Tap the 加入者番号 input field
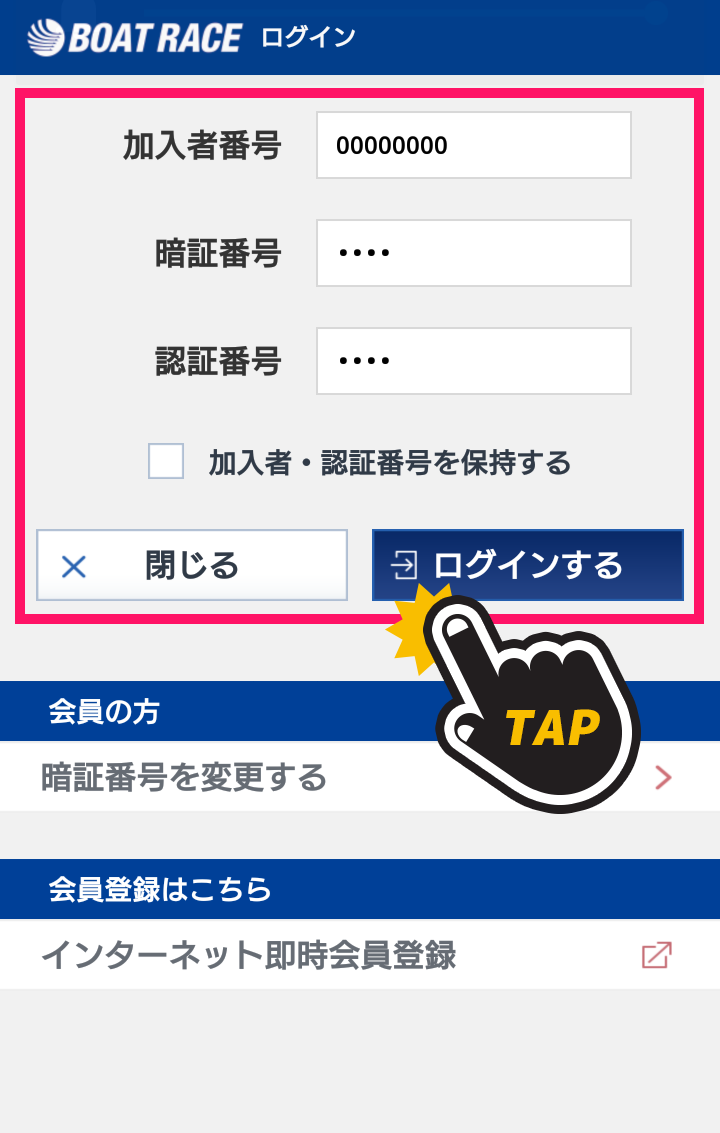 click(473, 145)
